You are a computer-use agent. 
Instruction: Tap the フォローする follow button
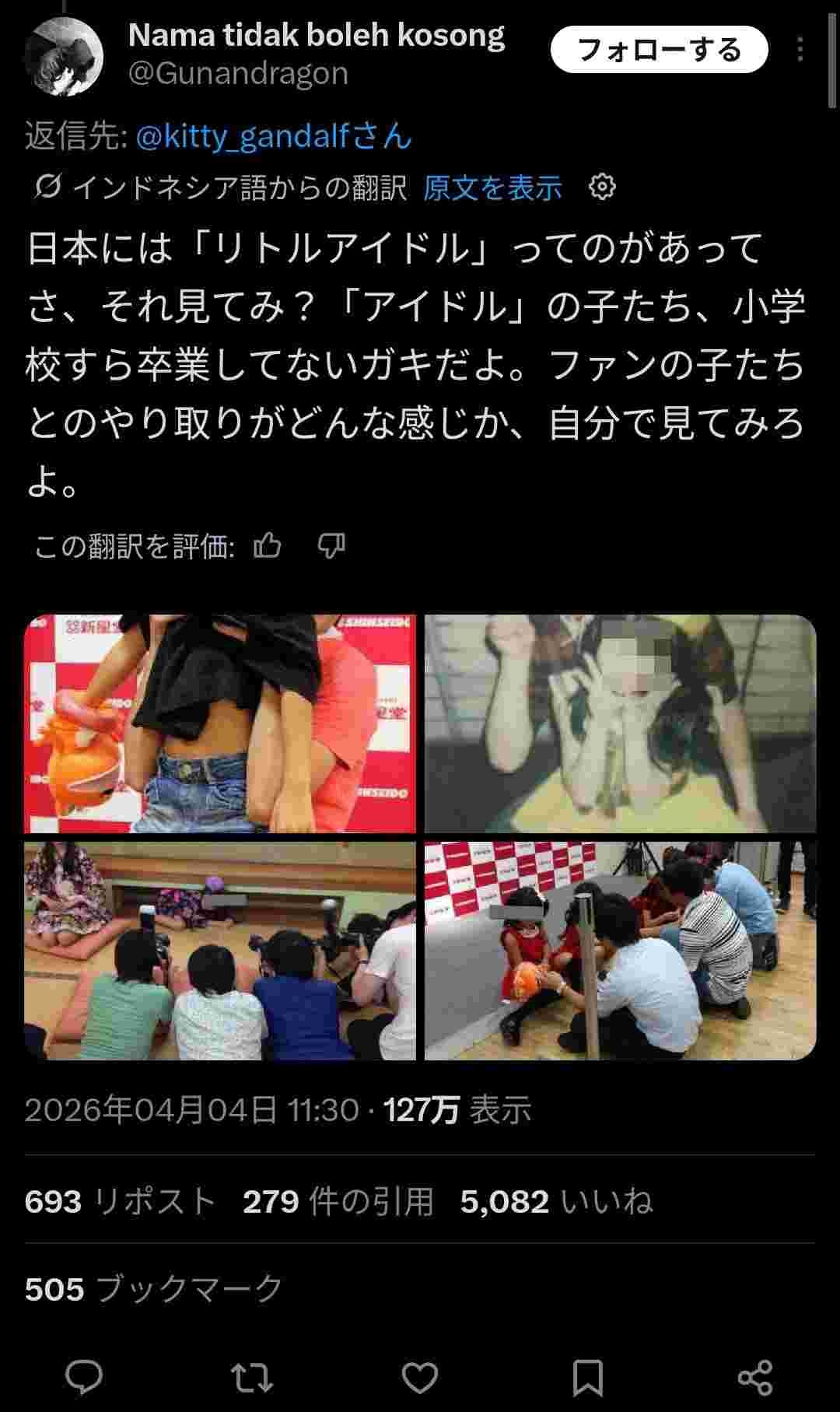(659, 50)
